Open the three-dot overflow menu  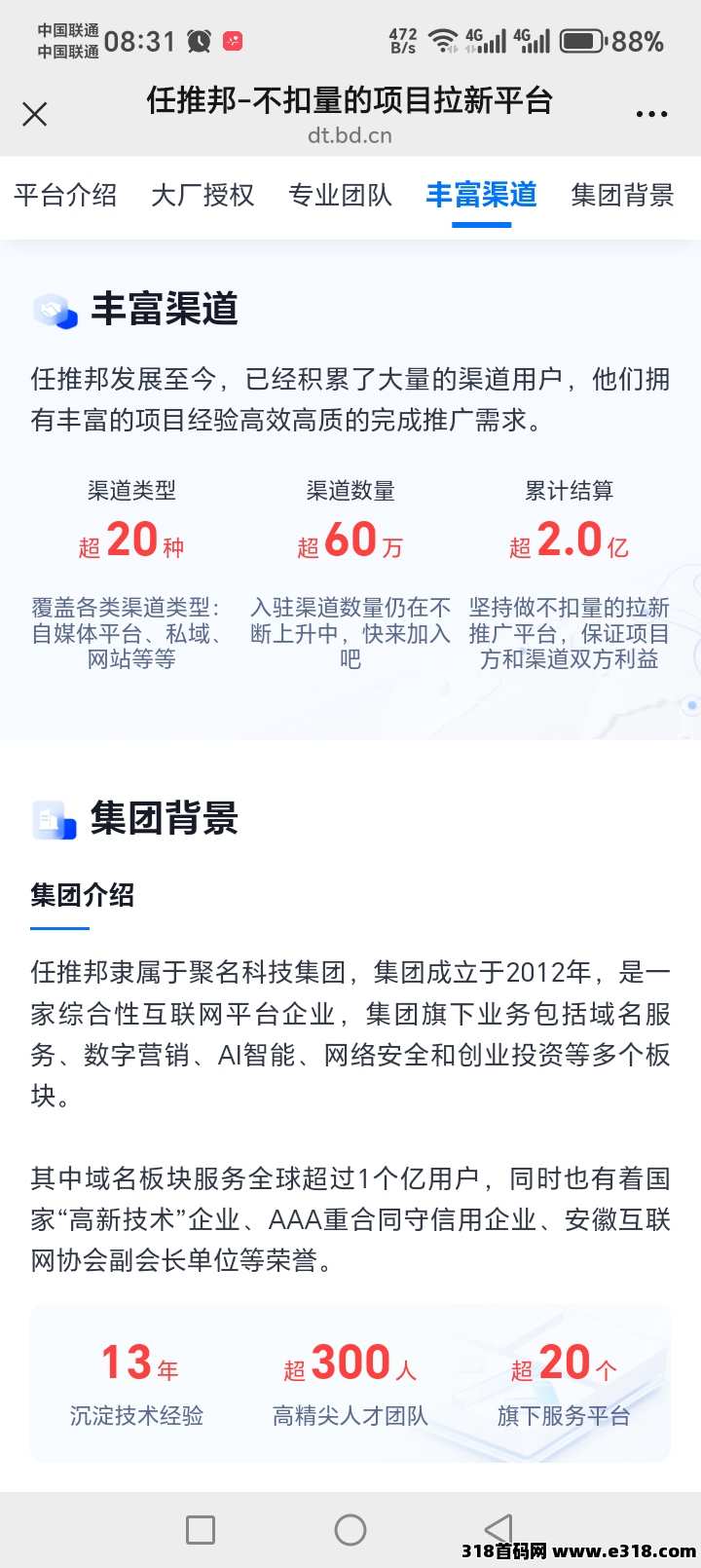click(x=651, y=115)
